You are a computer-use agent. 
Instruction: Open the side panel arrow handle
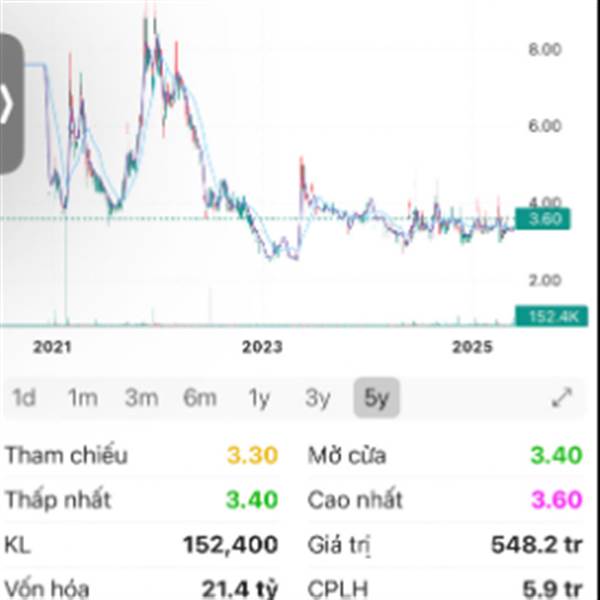coord(8,103)
